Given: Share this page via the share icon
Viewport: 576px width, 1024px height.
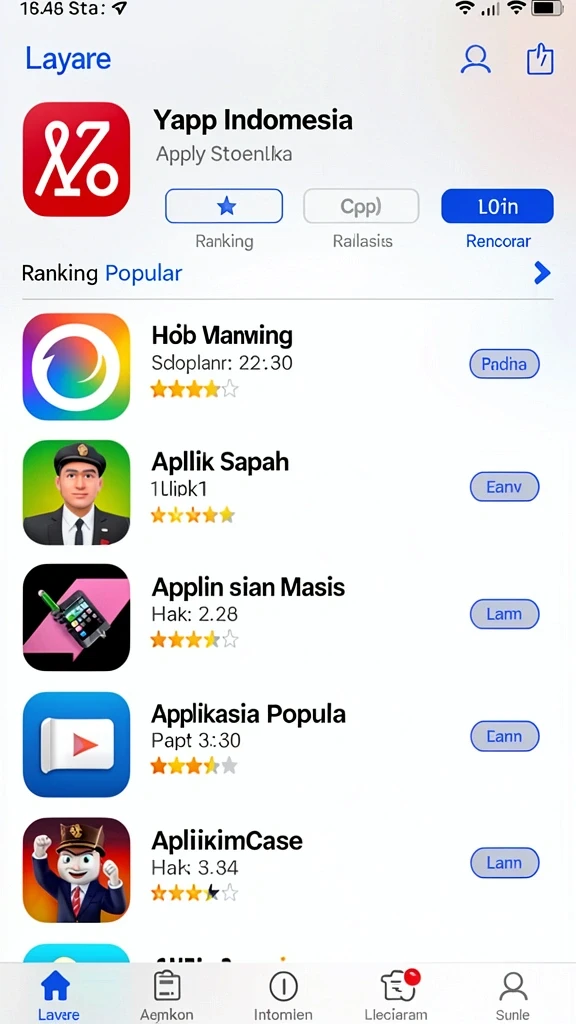Looking at the screenshot, I should [540, 59].
